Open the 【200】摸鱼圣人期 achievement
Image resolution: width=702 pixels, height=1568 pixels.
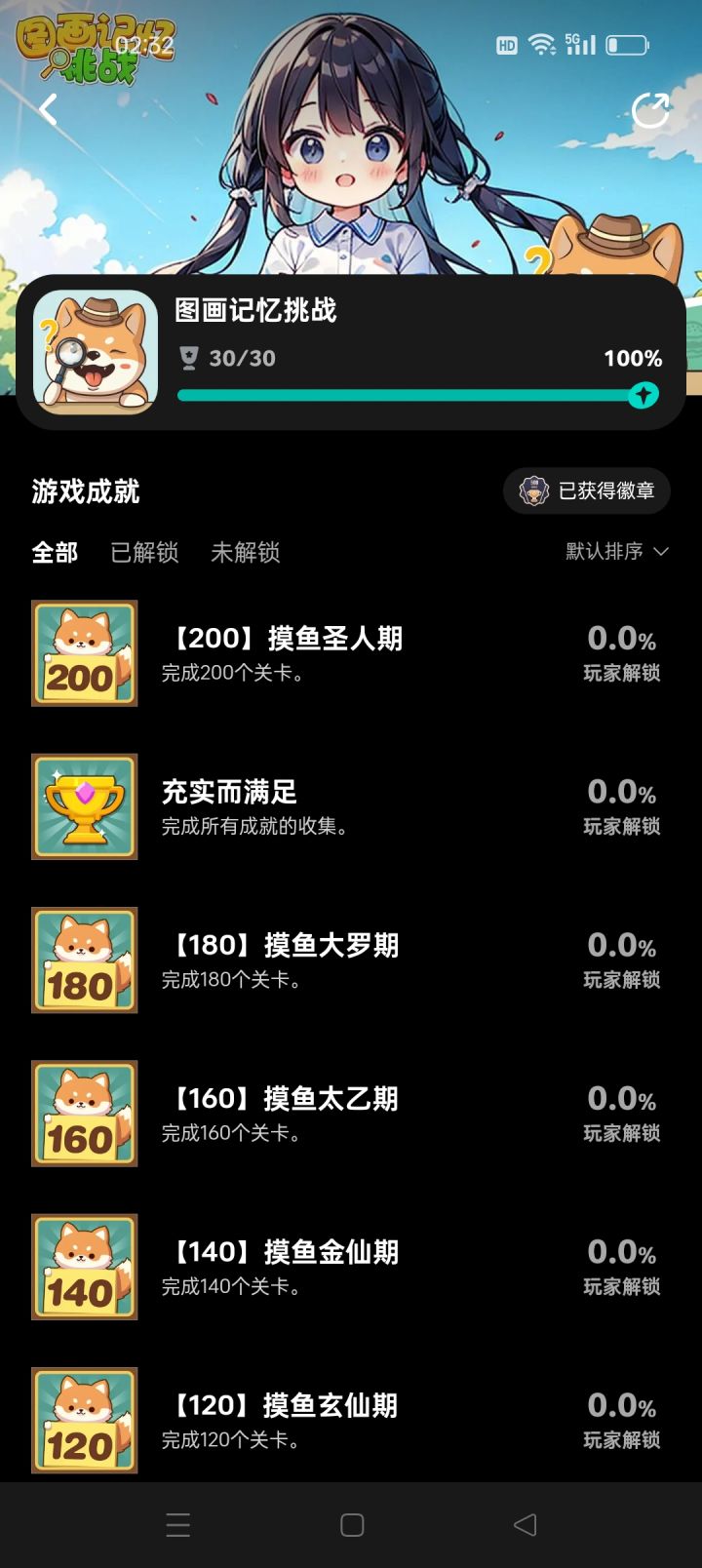point(351,653)
